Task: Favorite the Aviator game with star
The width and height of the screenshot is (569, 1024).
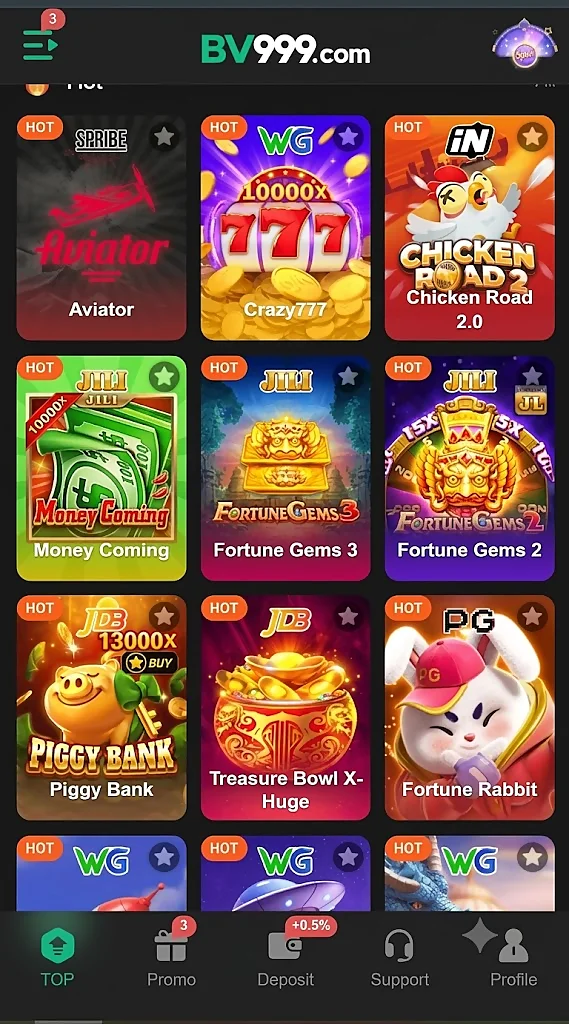Action: click(x=164, y=136)
